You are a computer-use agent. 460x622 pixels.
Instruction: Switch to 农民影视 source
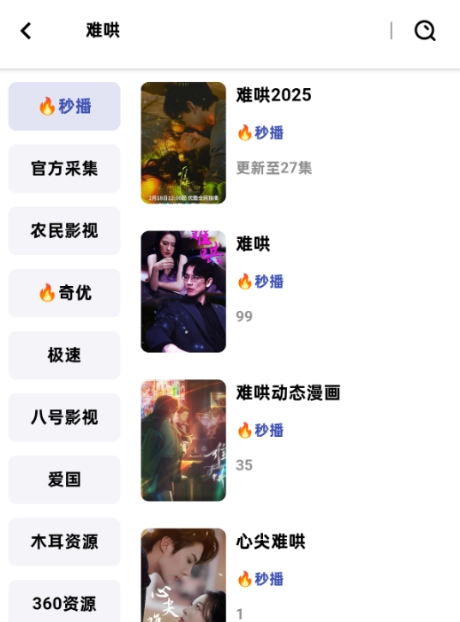tap(64, 231)
